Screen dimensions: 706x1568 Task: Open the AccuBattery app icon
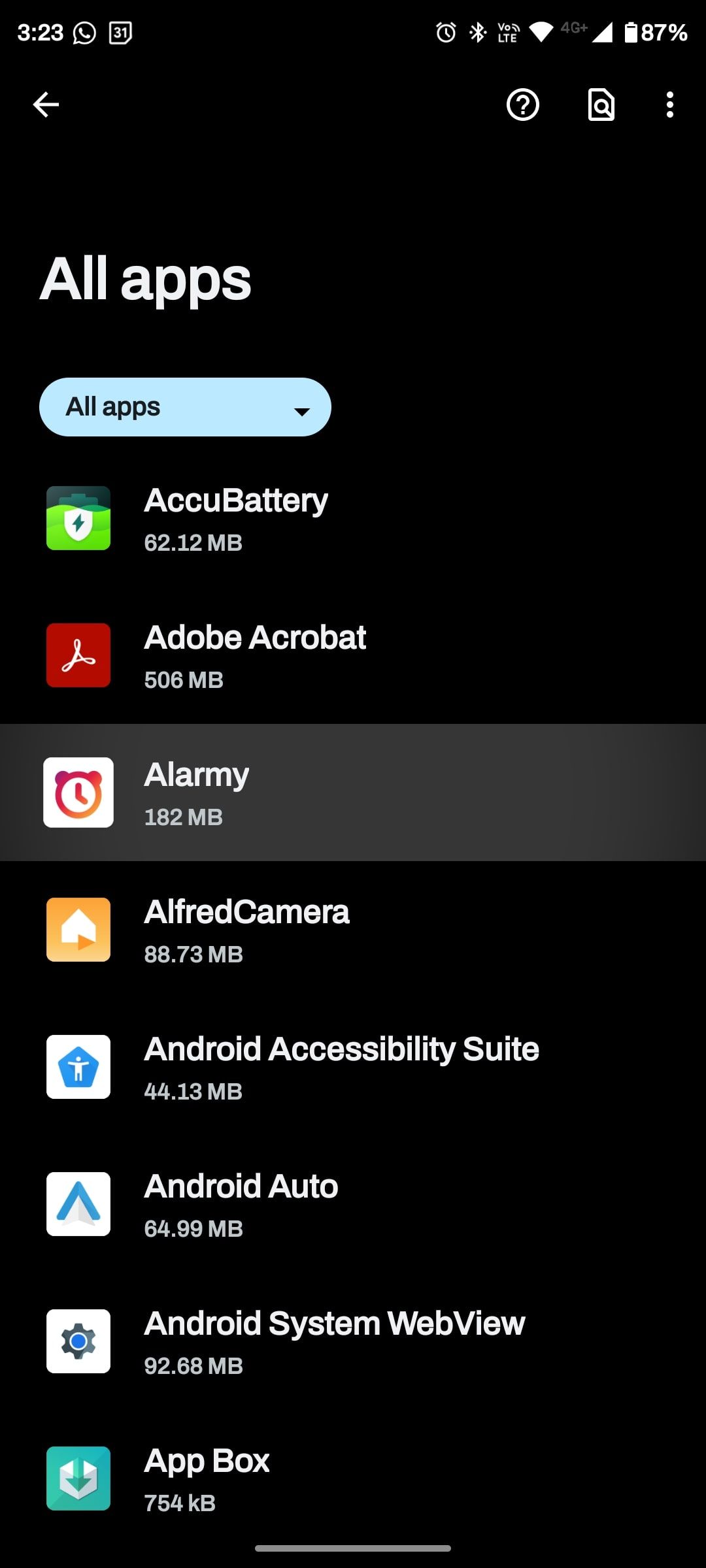[78, 518]
